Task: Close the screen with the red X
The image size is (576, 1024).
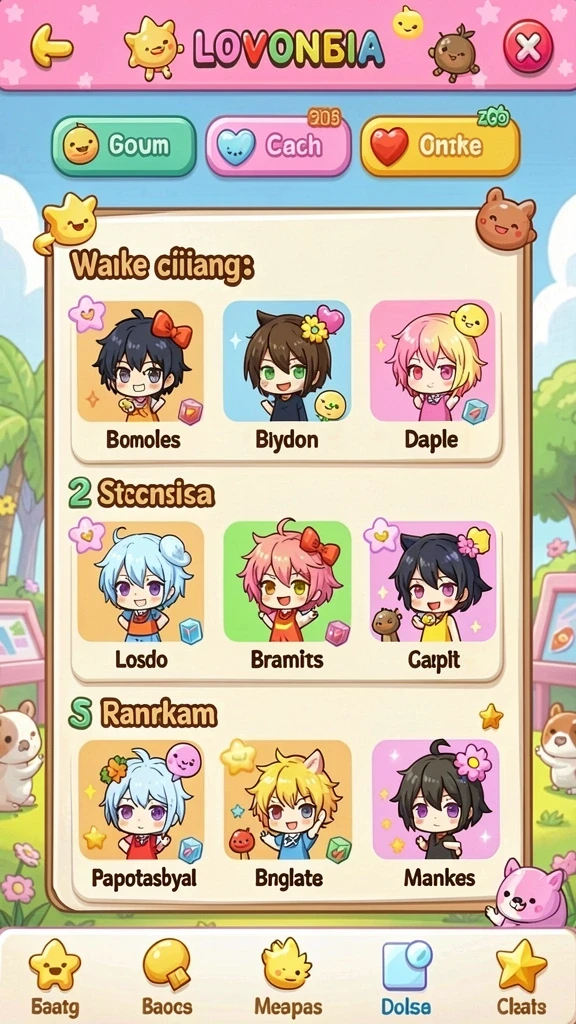Action: click(x=528, y=46)
